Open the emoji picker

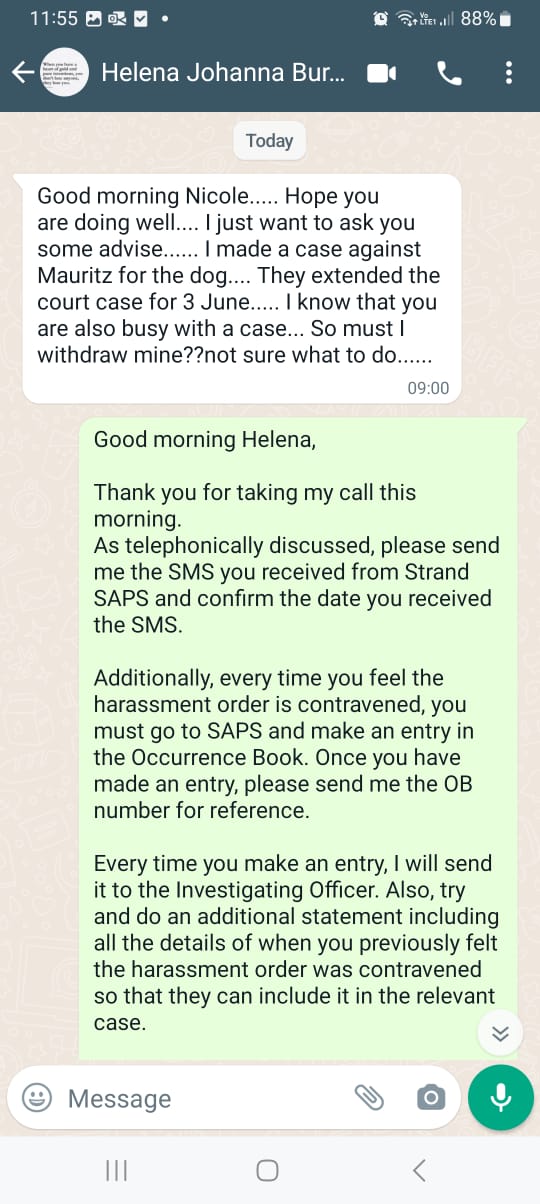pos(37,1098)
